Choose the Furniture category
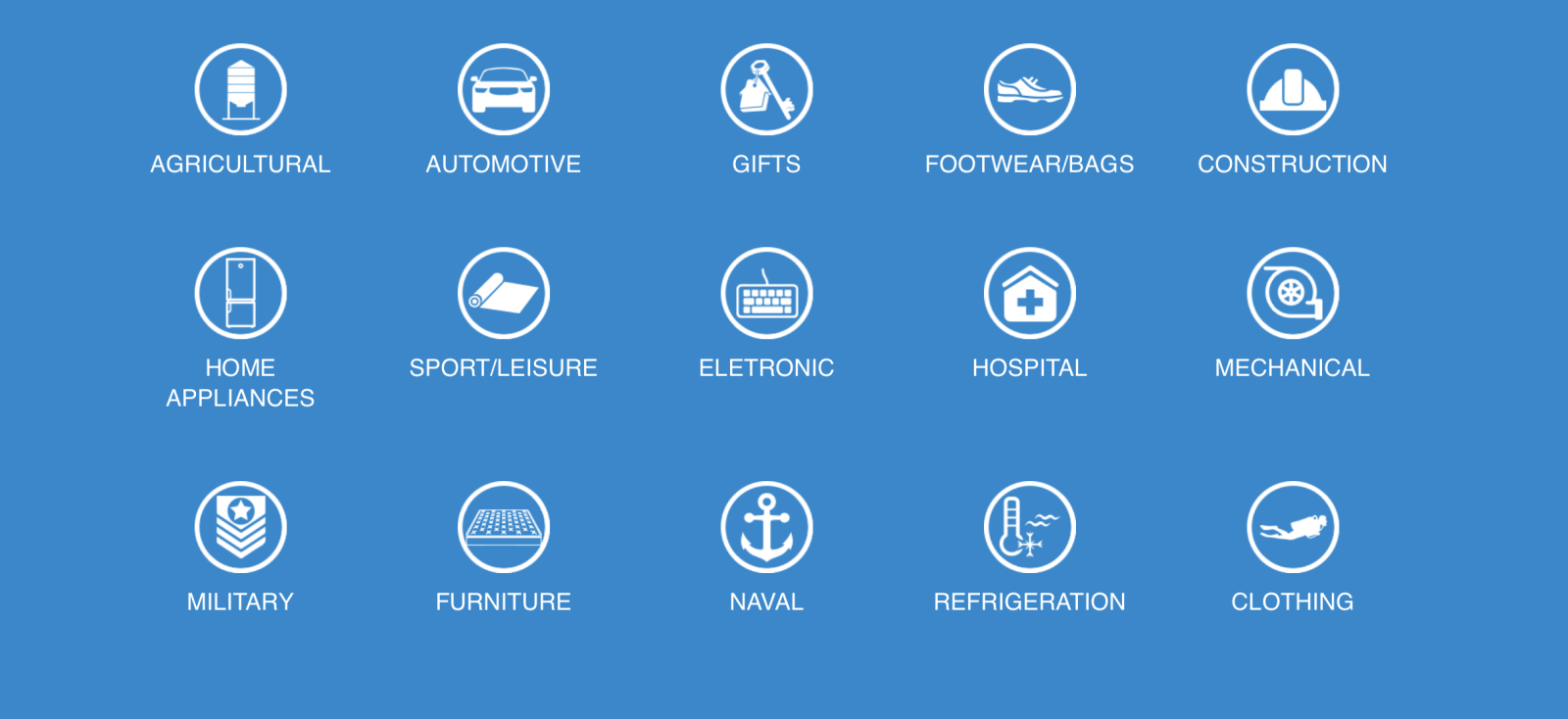The height and width of the screenshot is (719, 1568). click(x=504, y=527)
